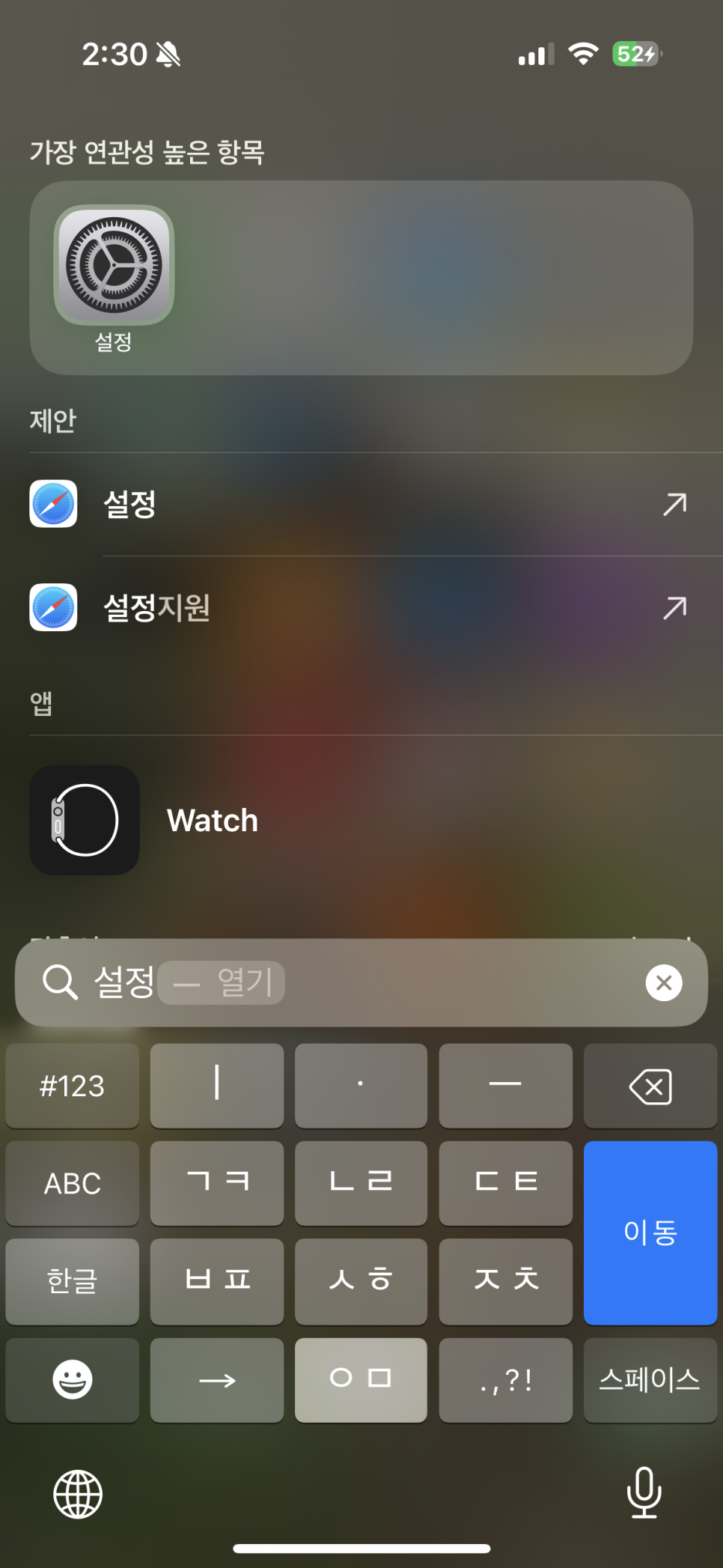723x1568 pixels.
Task: Tap the right arrow key
Action: (217, 1379)
